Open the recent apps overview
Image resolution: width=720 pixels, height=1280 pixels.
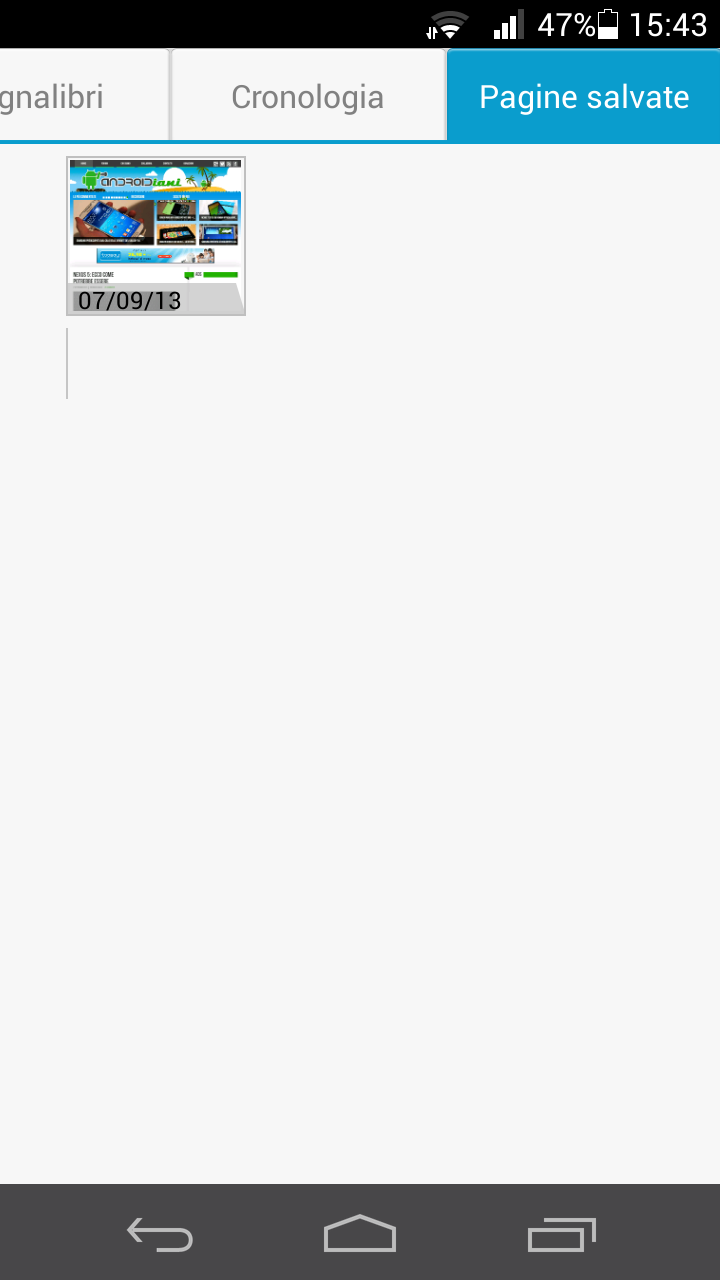point(561,1234)
